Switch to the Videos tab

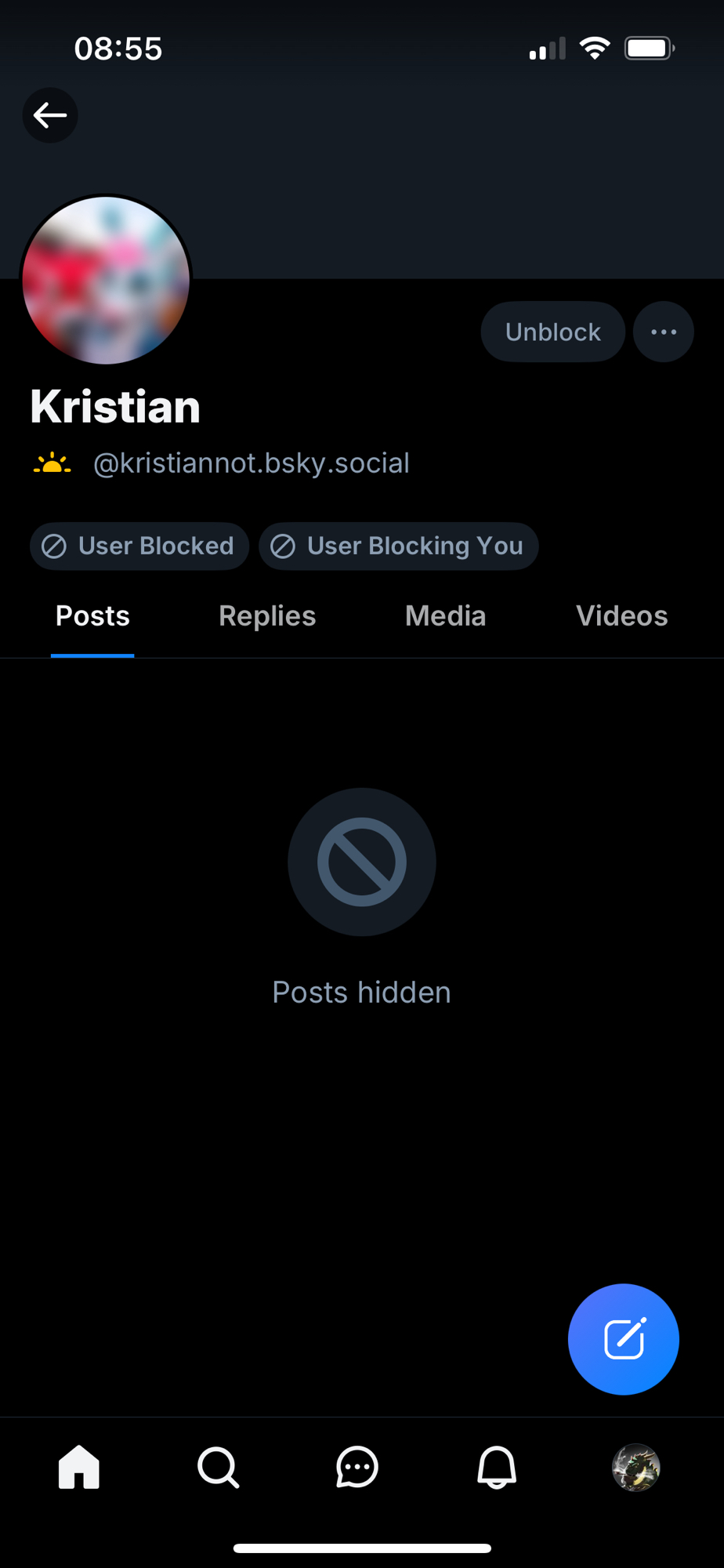pyautogui.click(x=621, y=616)
